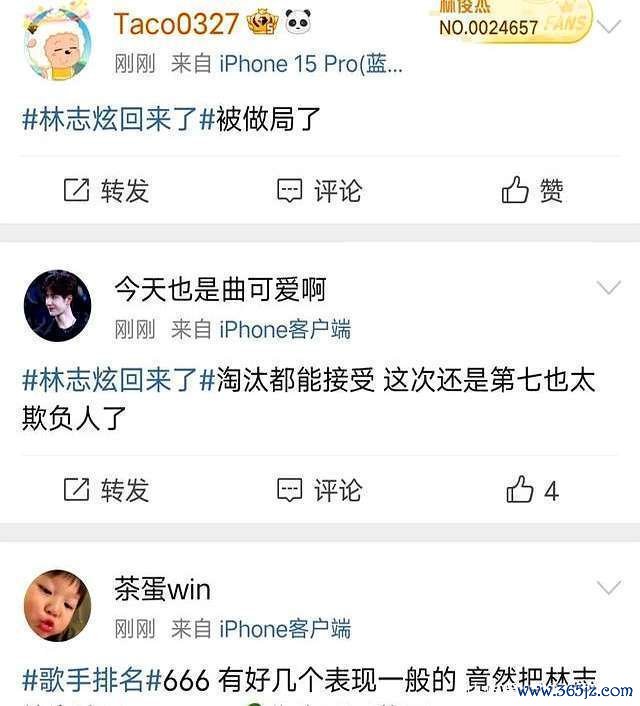The width and height of the screenshot is (640, 706).
Task: Open the #歌手排名# hashtag
Action: tap(84, 680)
